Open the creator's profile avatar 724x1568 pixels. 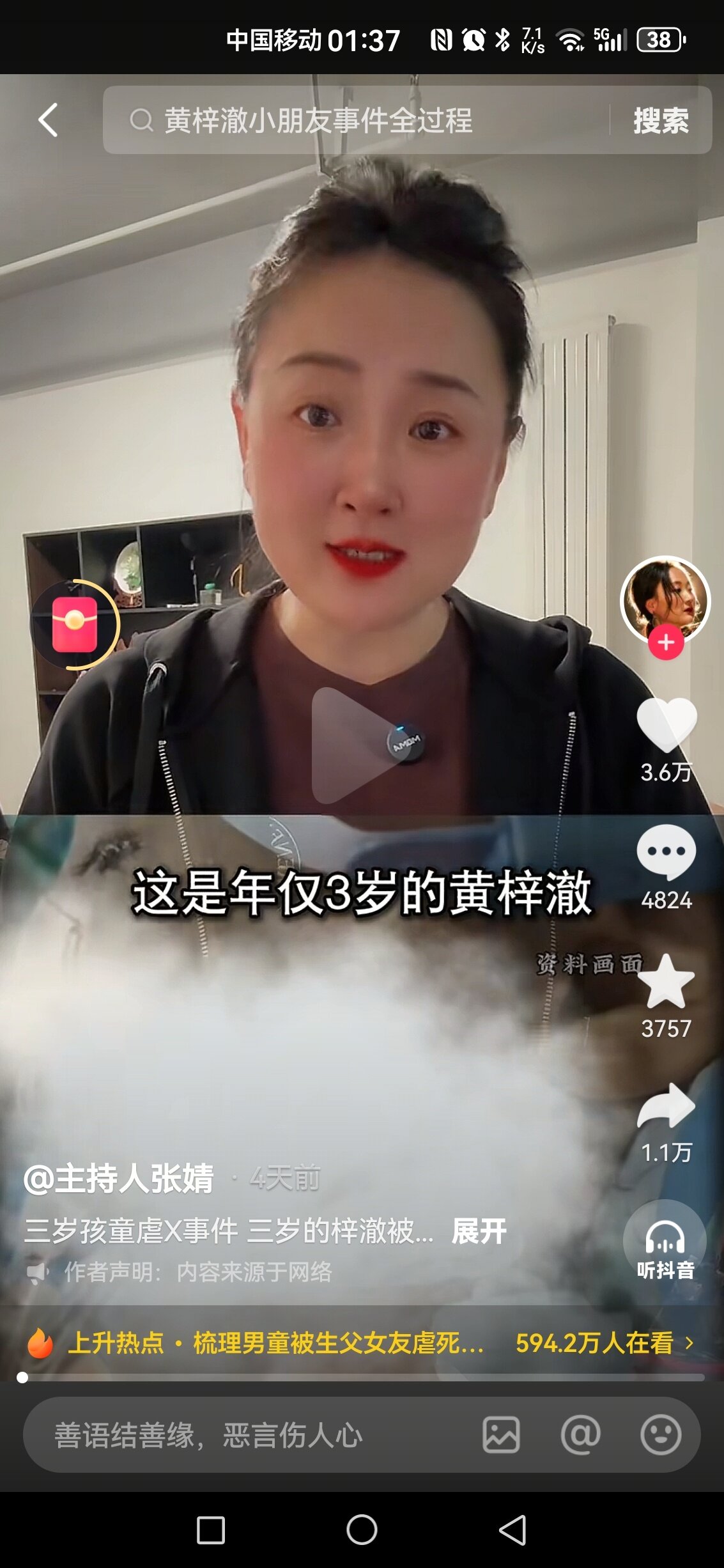665,598
